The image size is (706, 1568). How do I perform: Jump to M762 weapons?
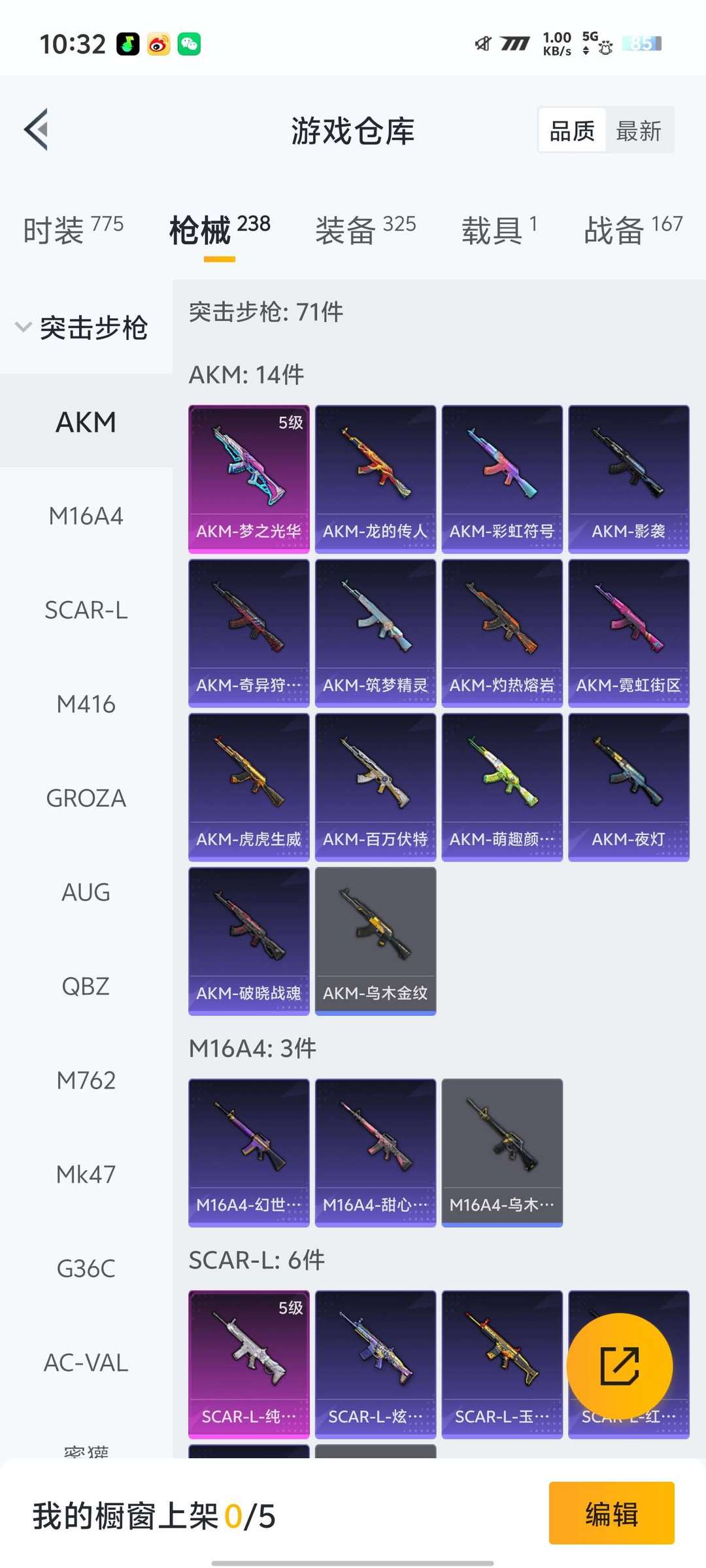point(86,1081)
